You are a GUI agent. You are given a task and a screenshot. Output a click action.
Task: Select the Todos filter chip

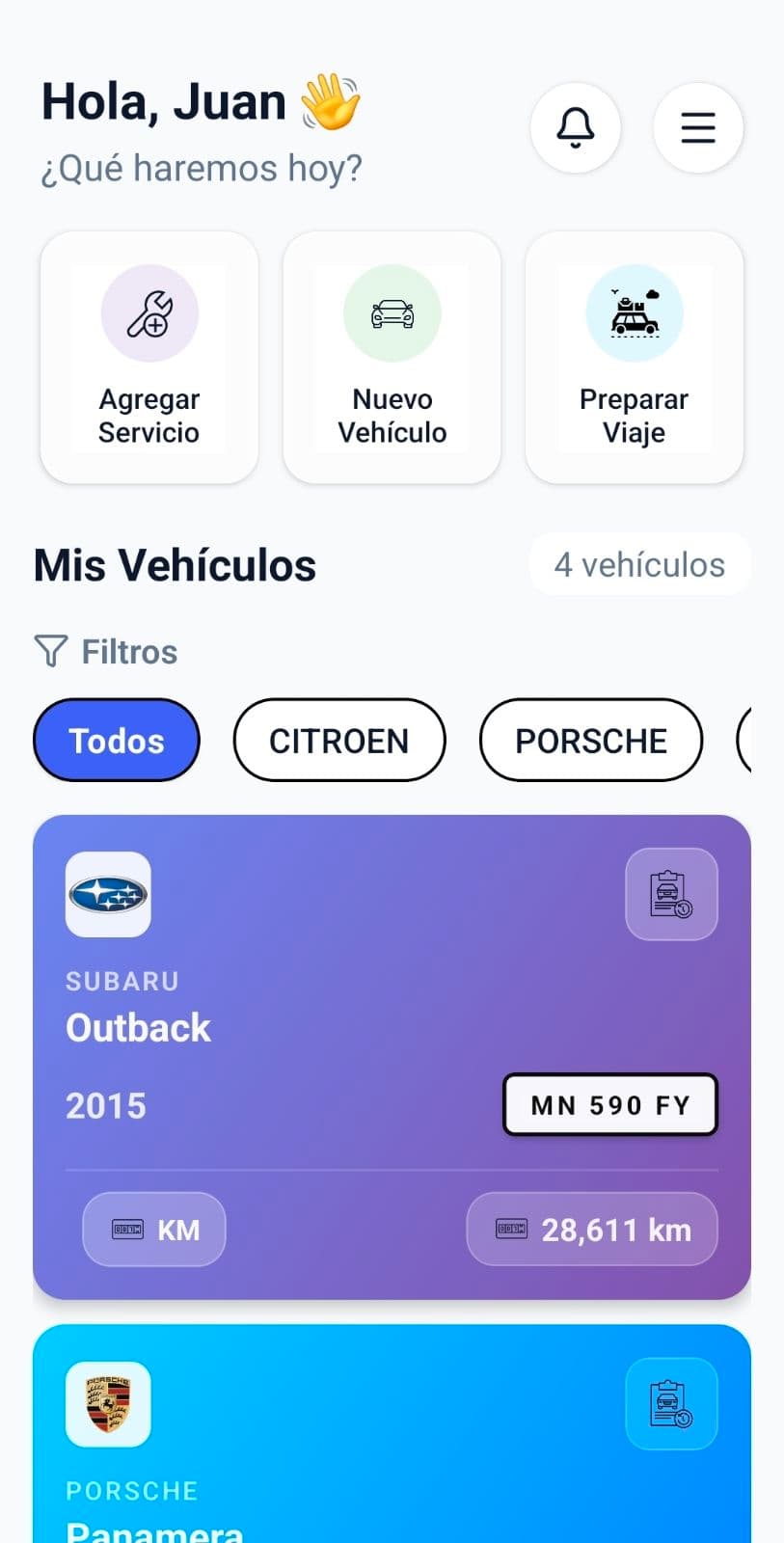pos(116,740)
